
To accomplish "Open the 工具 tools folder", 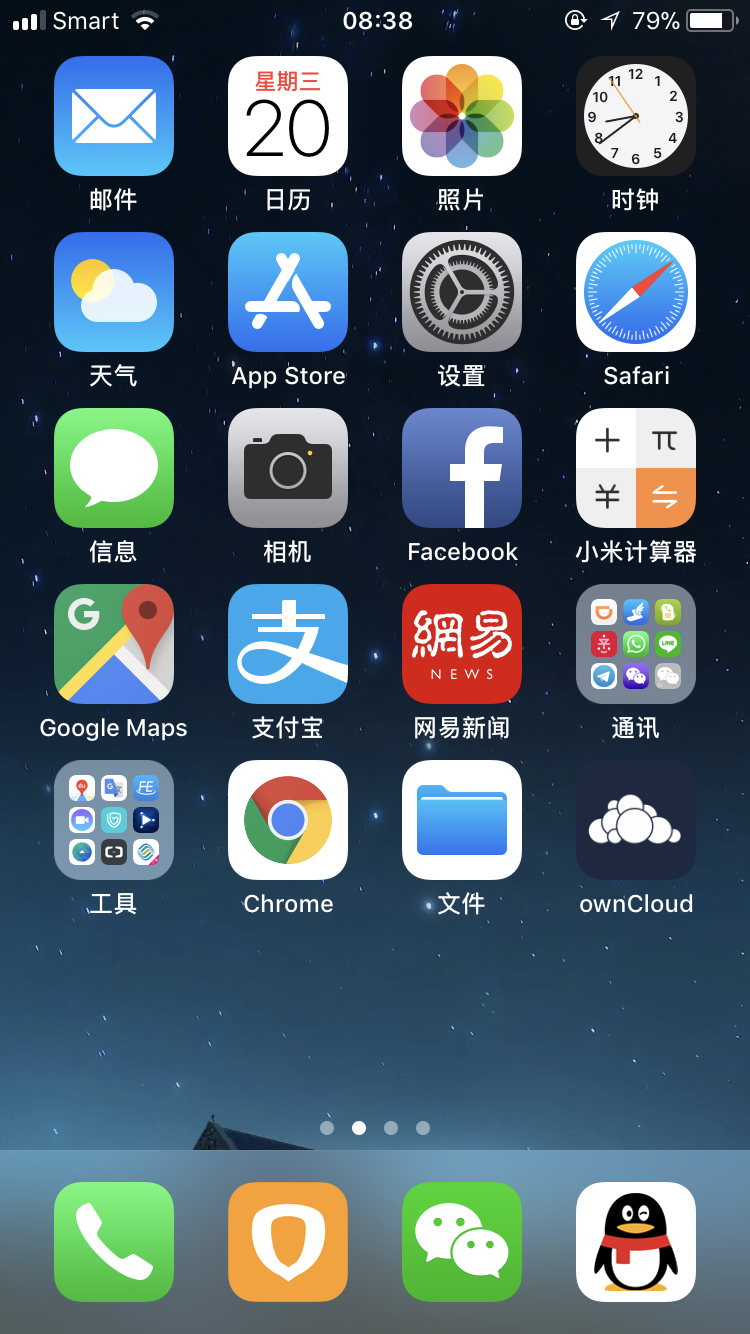I will [x=114, y=820].
